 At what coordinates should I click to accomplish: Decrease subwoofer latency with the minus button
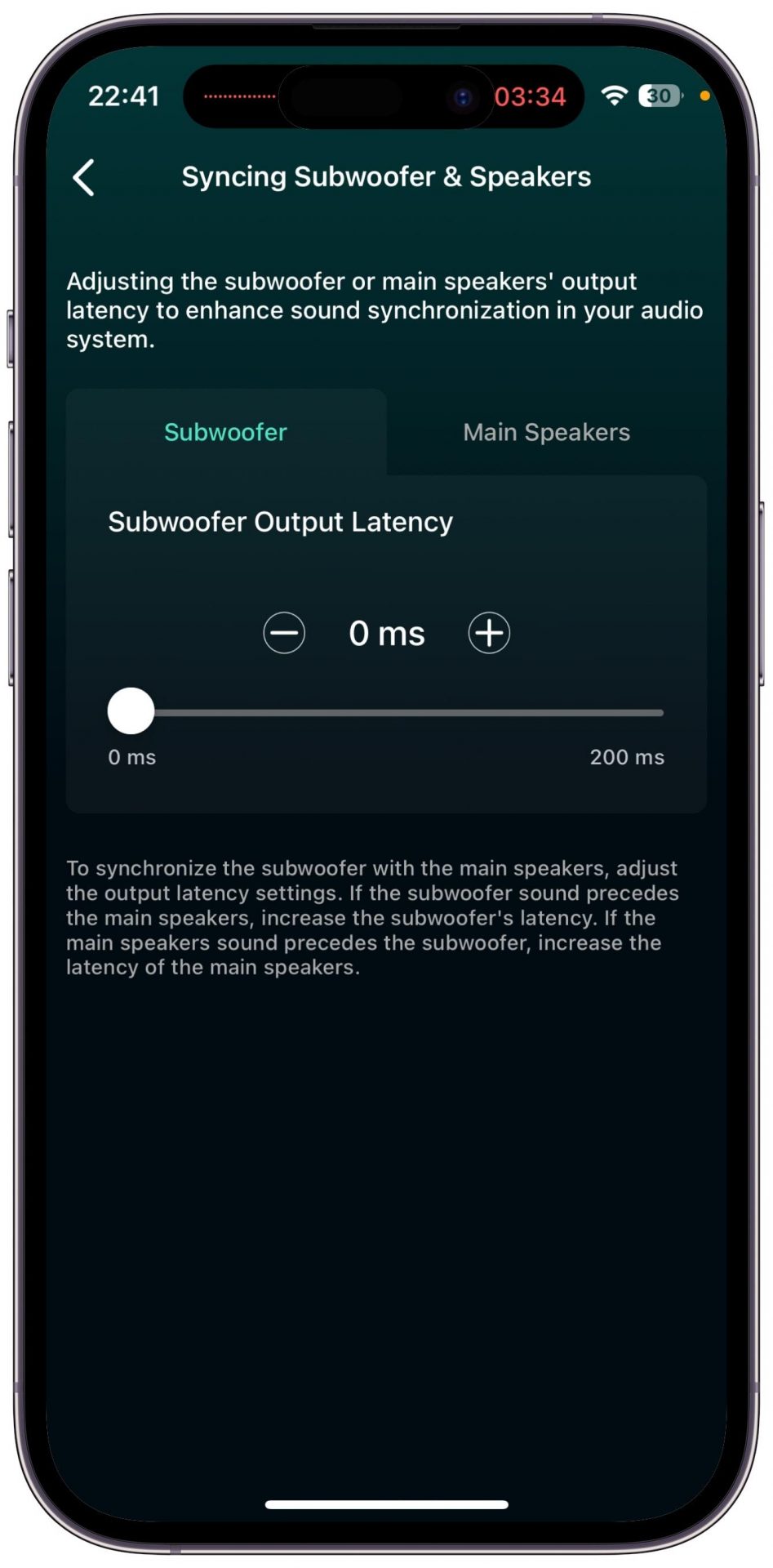(284, 633)
